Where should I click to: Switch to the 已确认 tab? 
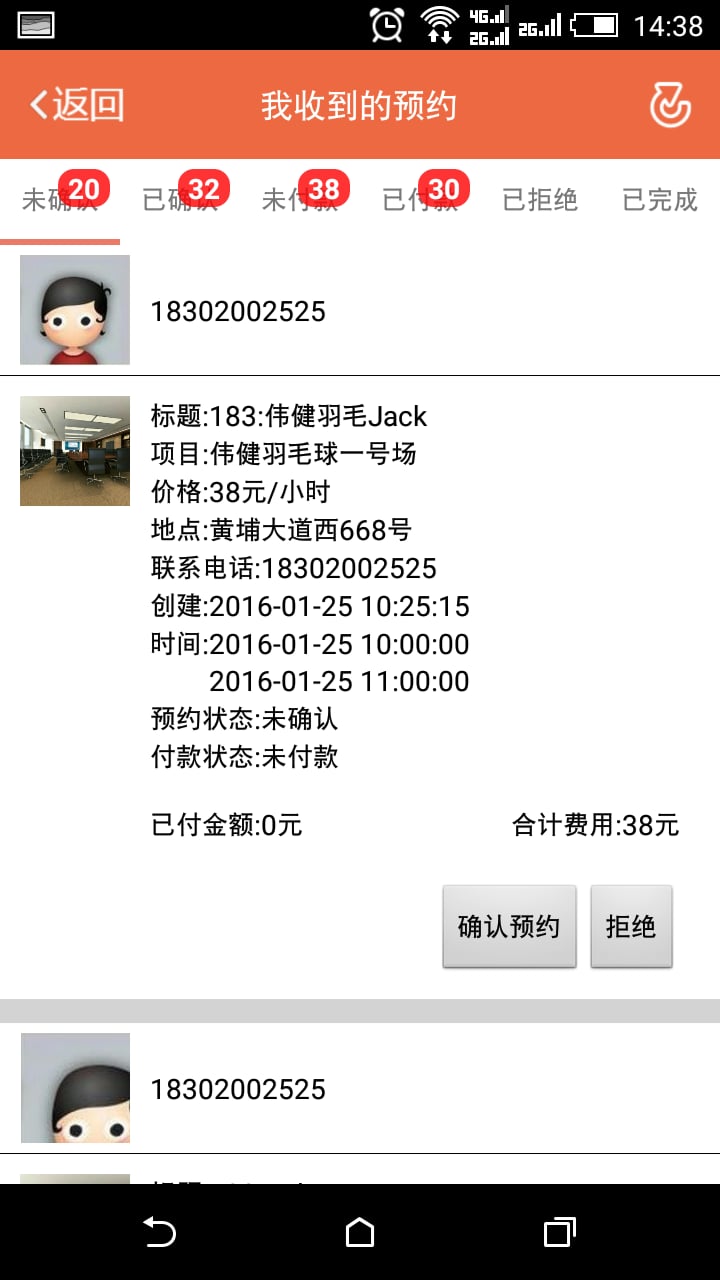(x=180, y=200)
